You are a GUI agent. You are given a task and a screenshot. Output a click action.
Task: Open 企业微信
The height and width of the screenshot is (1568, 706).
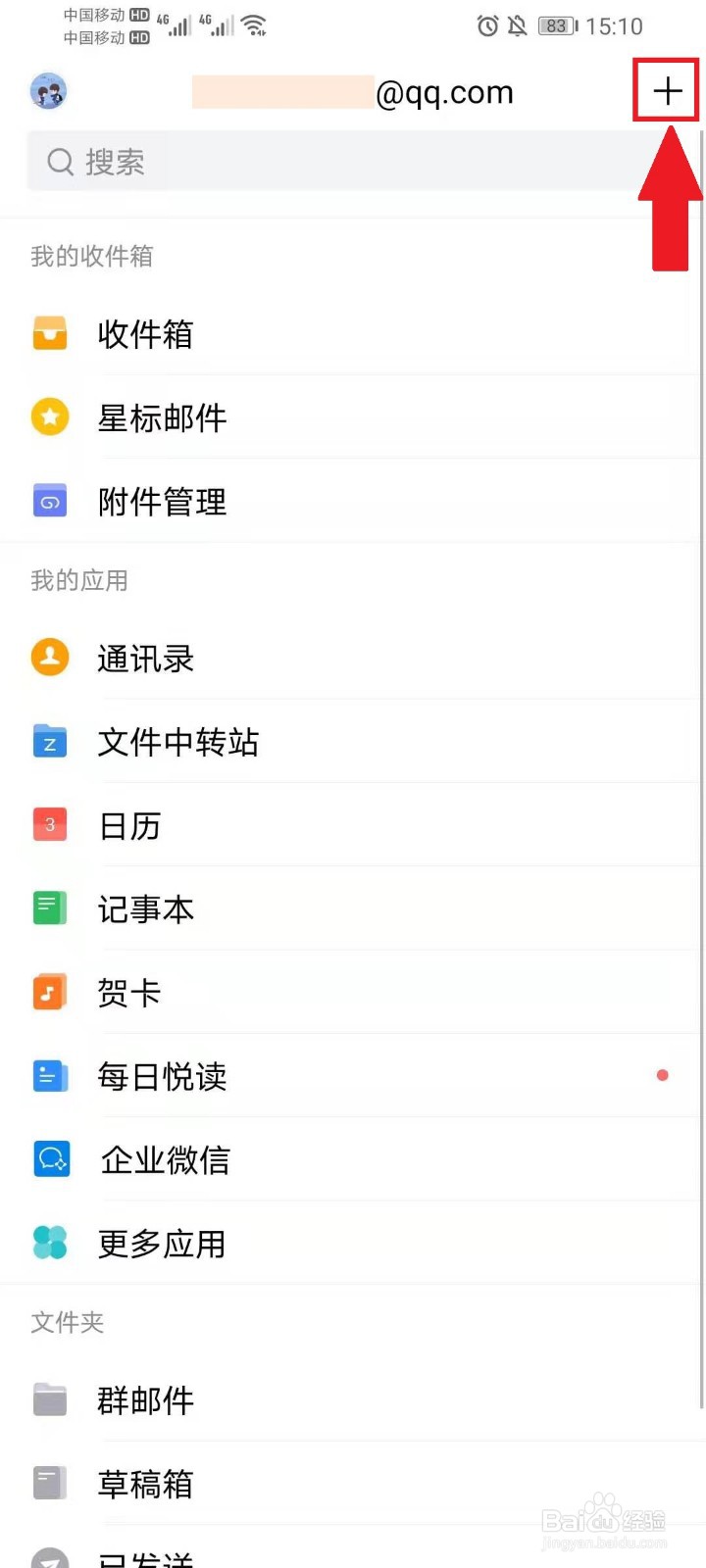click(353, 1159)
